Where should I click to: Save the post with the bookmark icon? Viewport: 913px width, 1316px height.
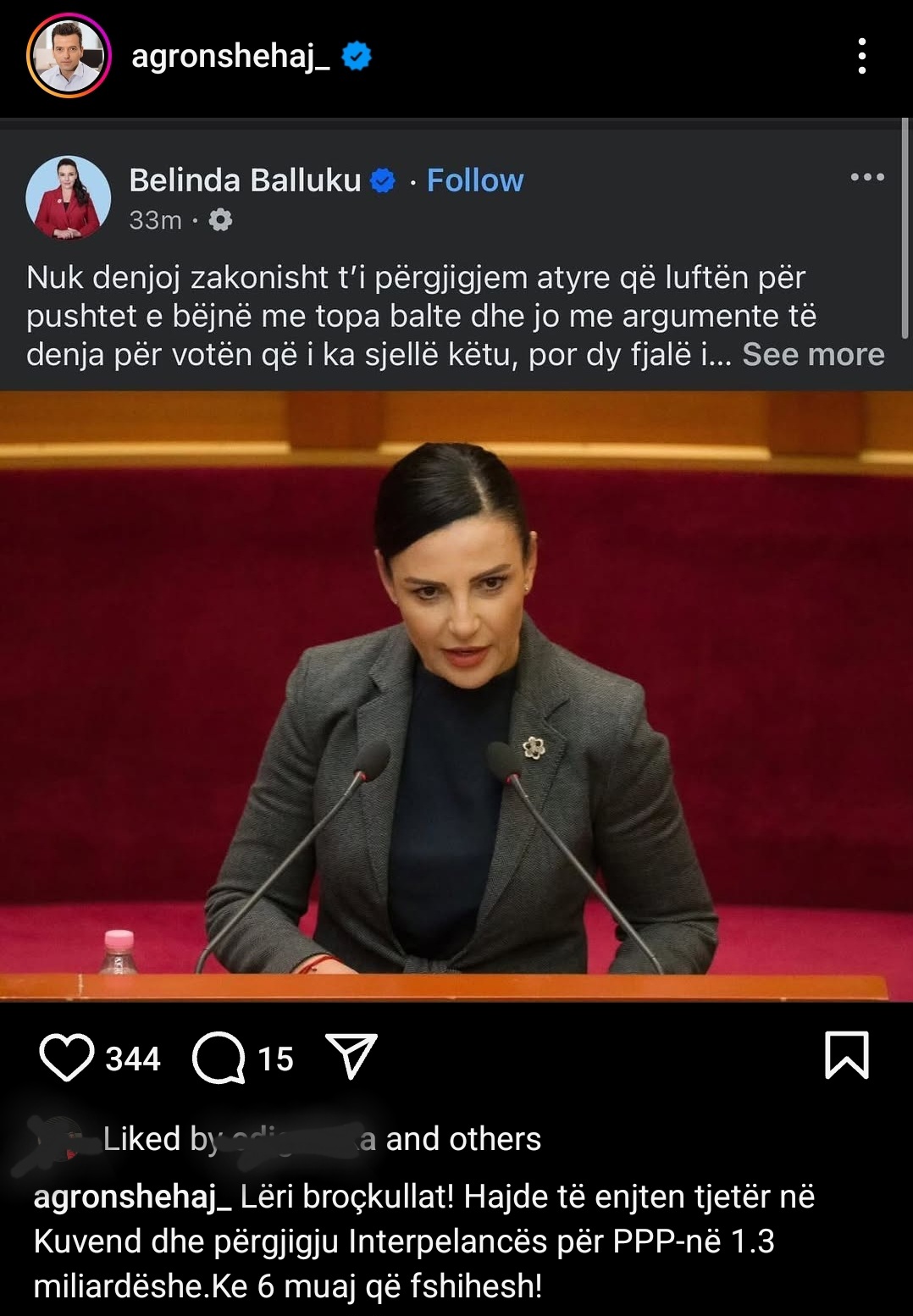[x=846, y=1055]
